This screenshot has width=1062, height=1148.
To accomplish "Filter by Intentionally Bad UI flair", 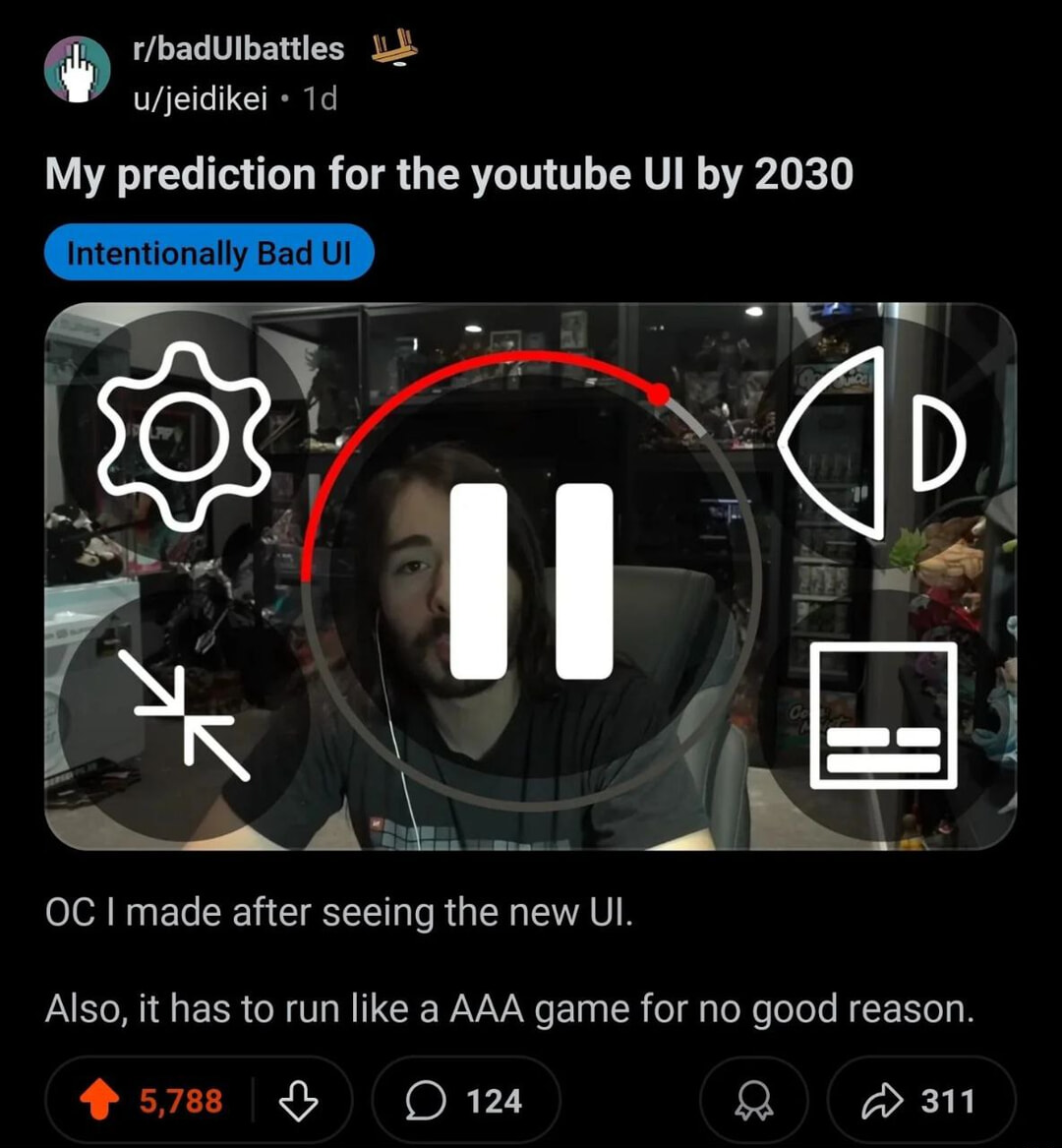I will 208,253.
